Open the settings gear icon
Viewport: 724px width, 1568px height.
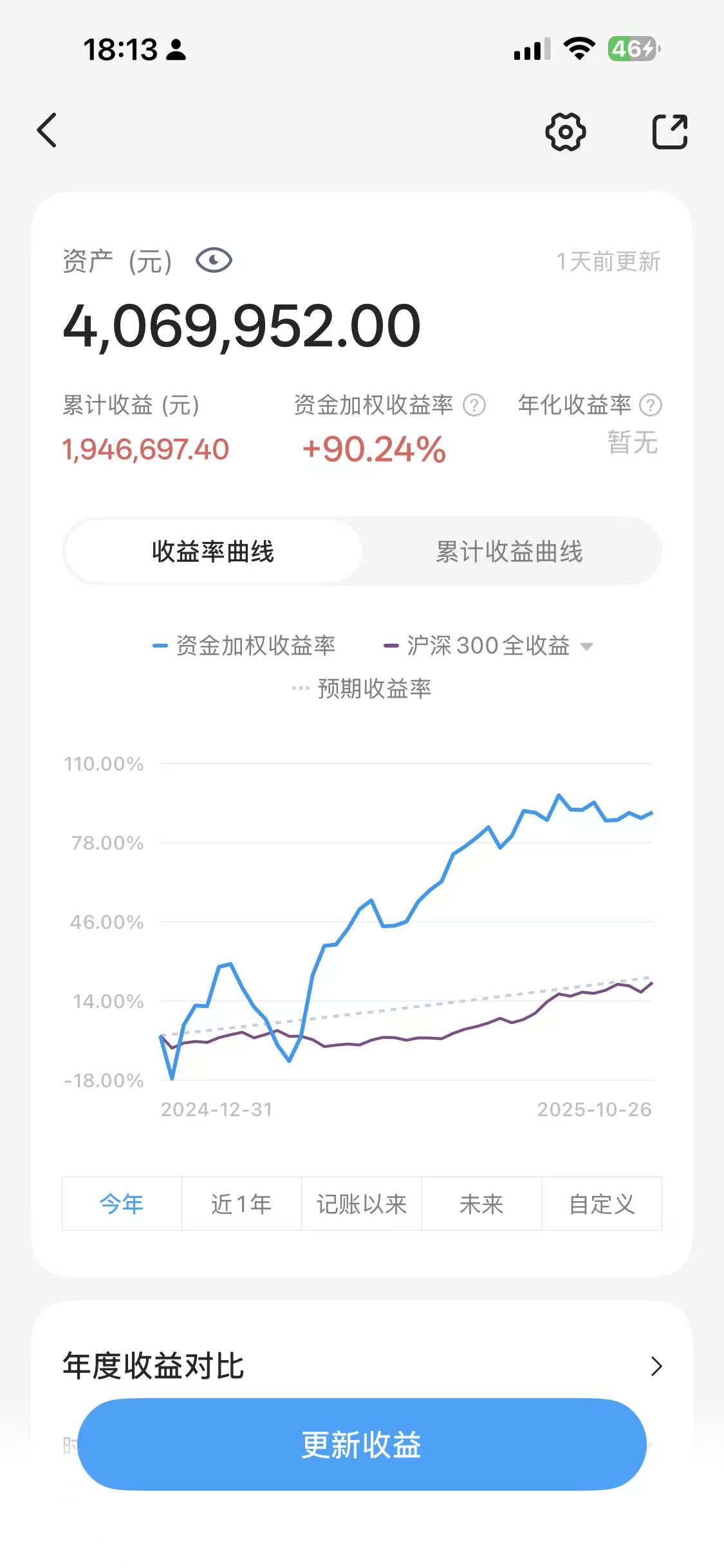[565, 131]
